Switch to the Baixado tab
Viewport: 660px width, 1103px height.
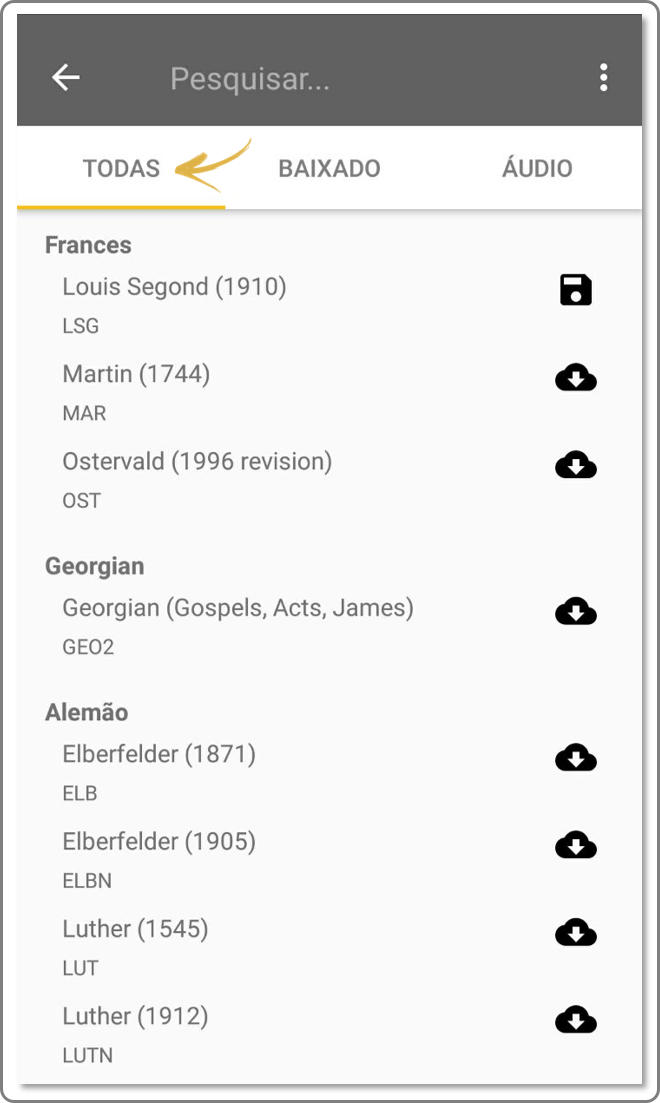(x=329, y=168)
